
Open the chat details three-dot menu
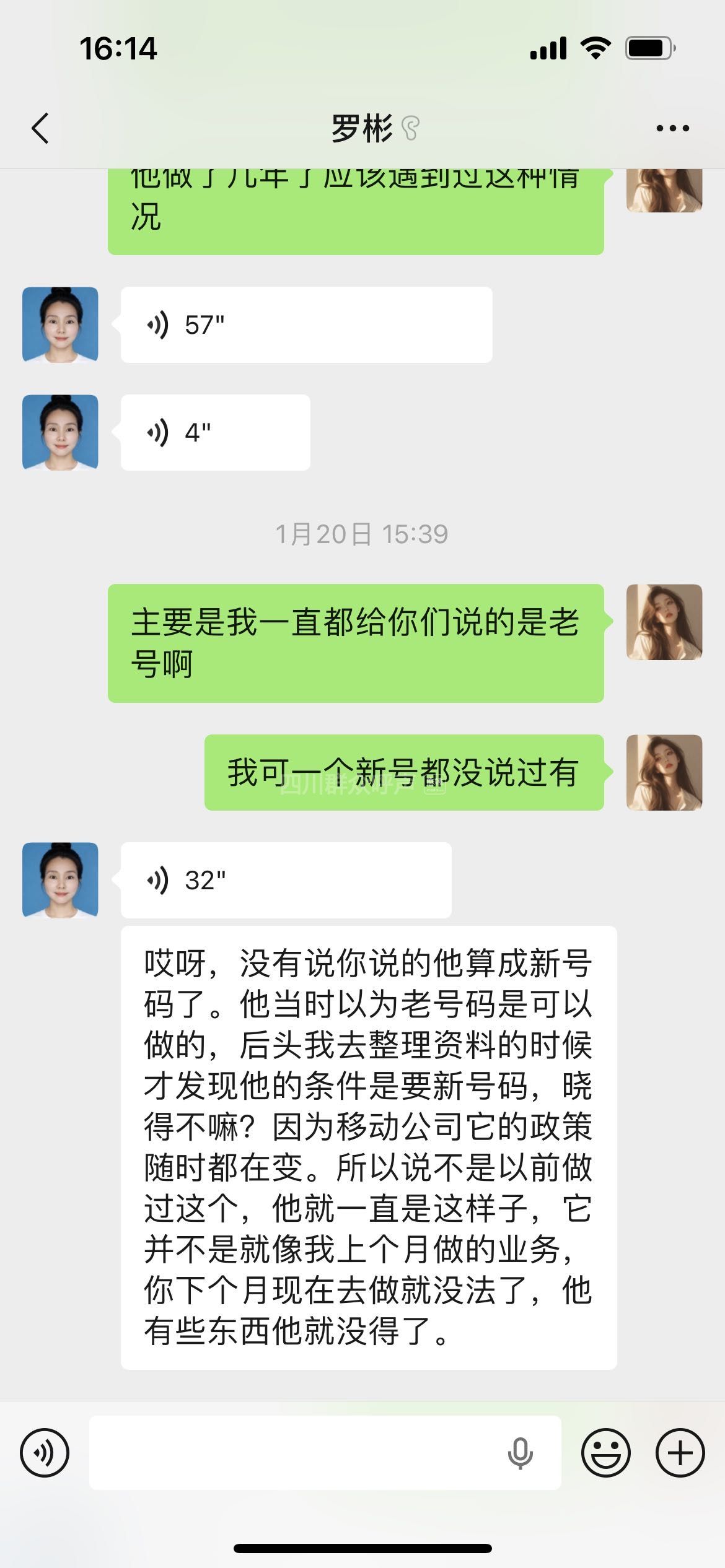672,129
